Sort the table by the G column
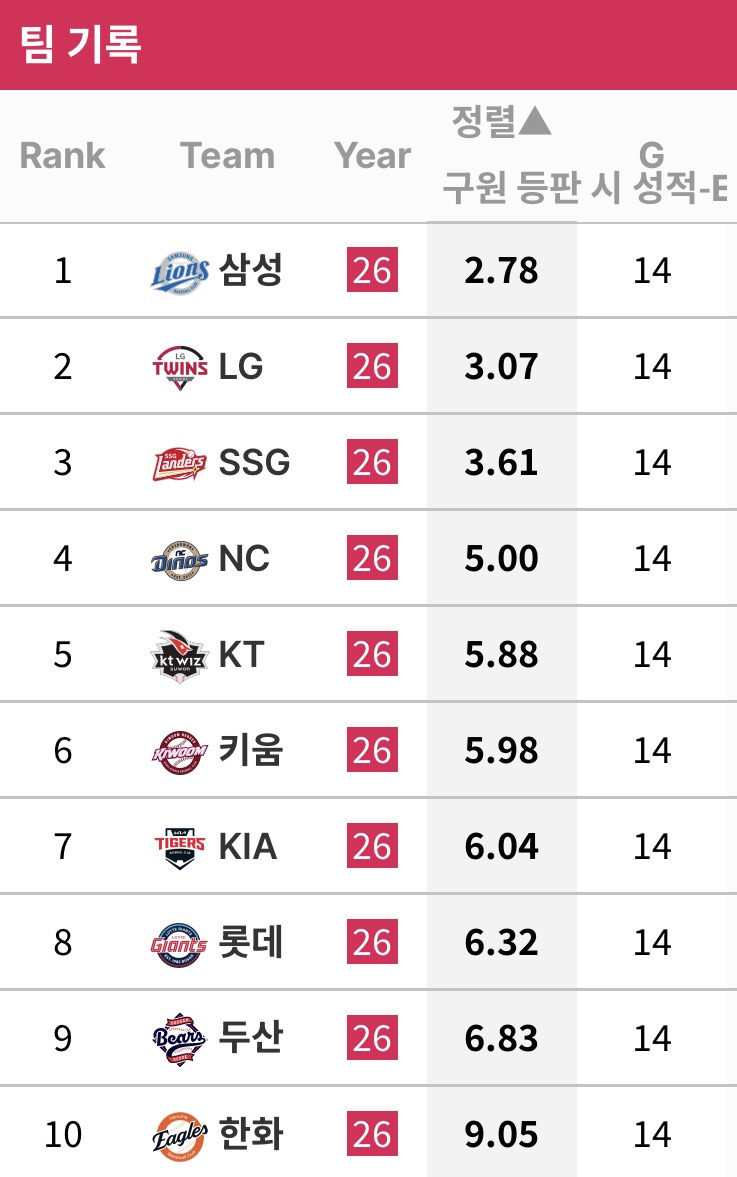This screenshot has width=737, height=1177. point(651,155)
